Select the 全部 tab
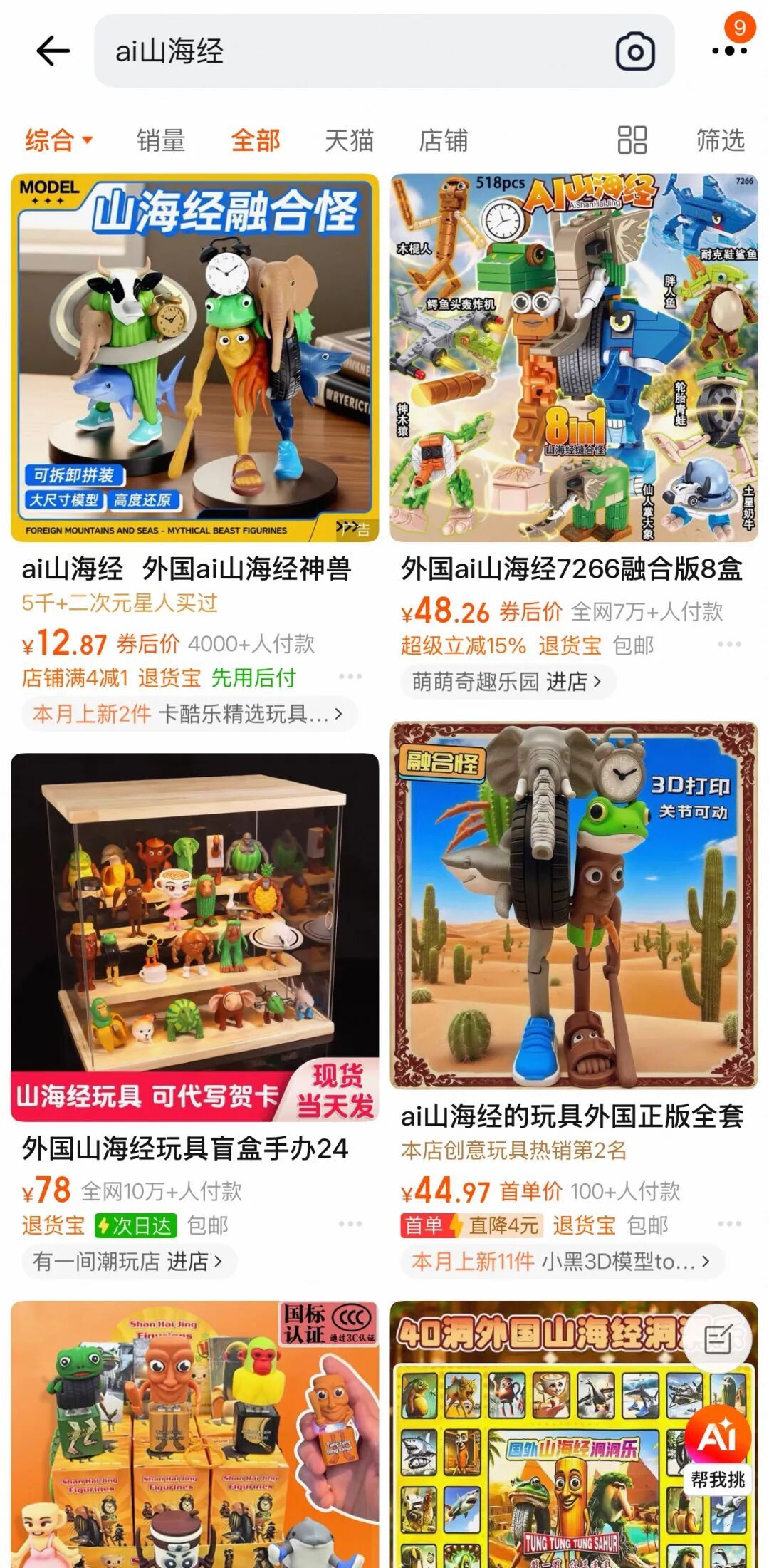The image size is (769, 1568). 255,140
